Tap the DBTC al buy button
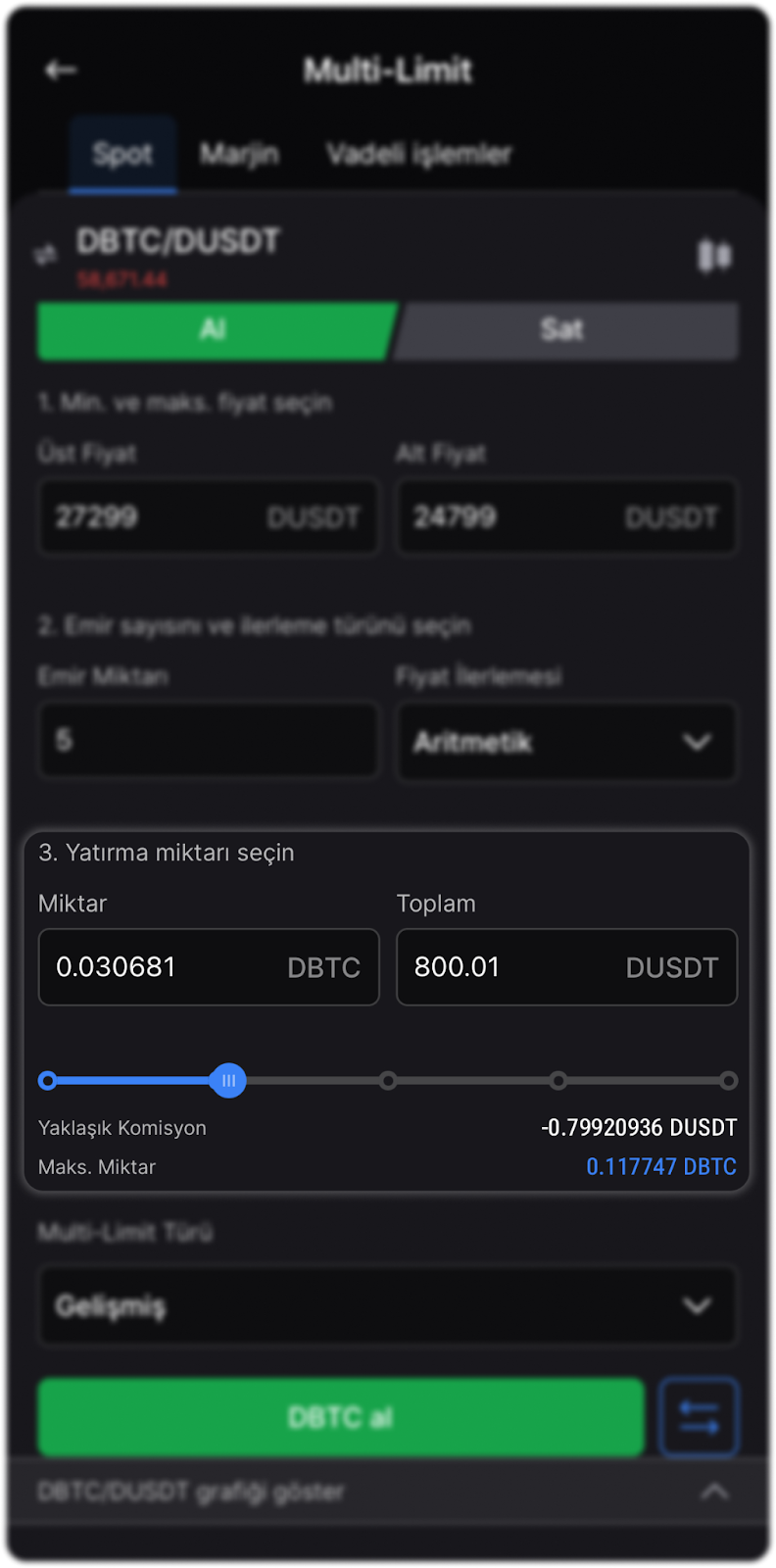 click(x=341, y=1417)
